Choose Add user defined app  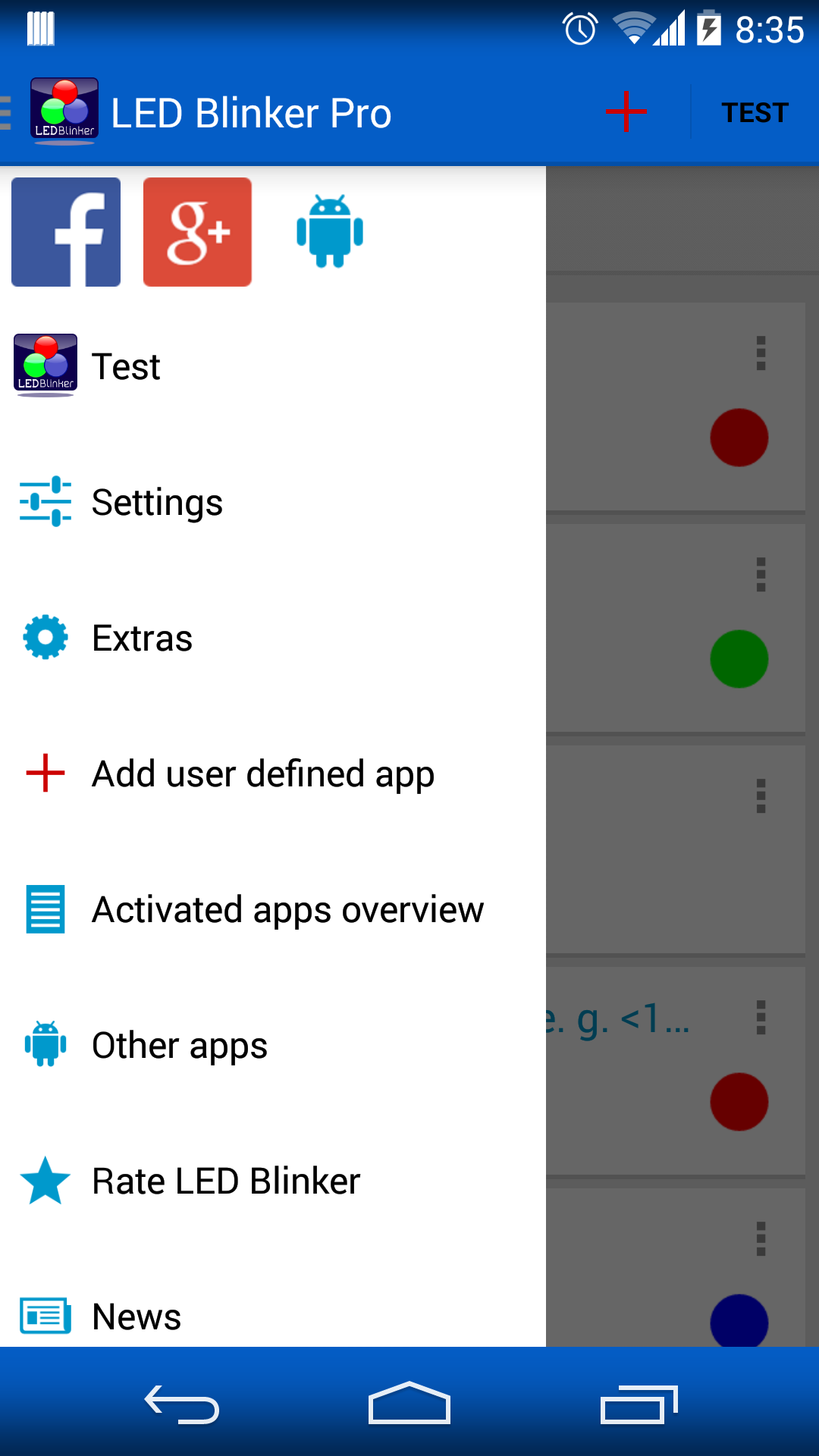[273, 774]
